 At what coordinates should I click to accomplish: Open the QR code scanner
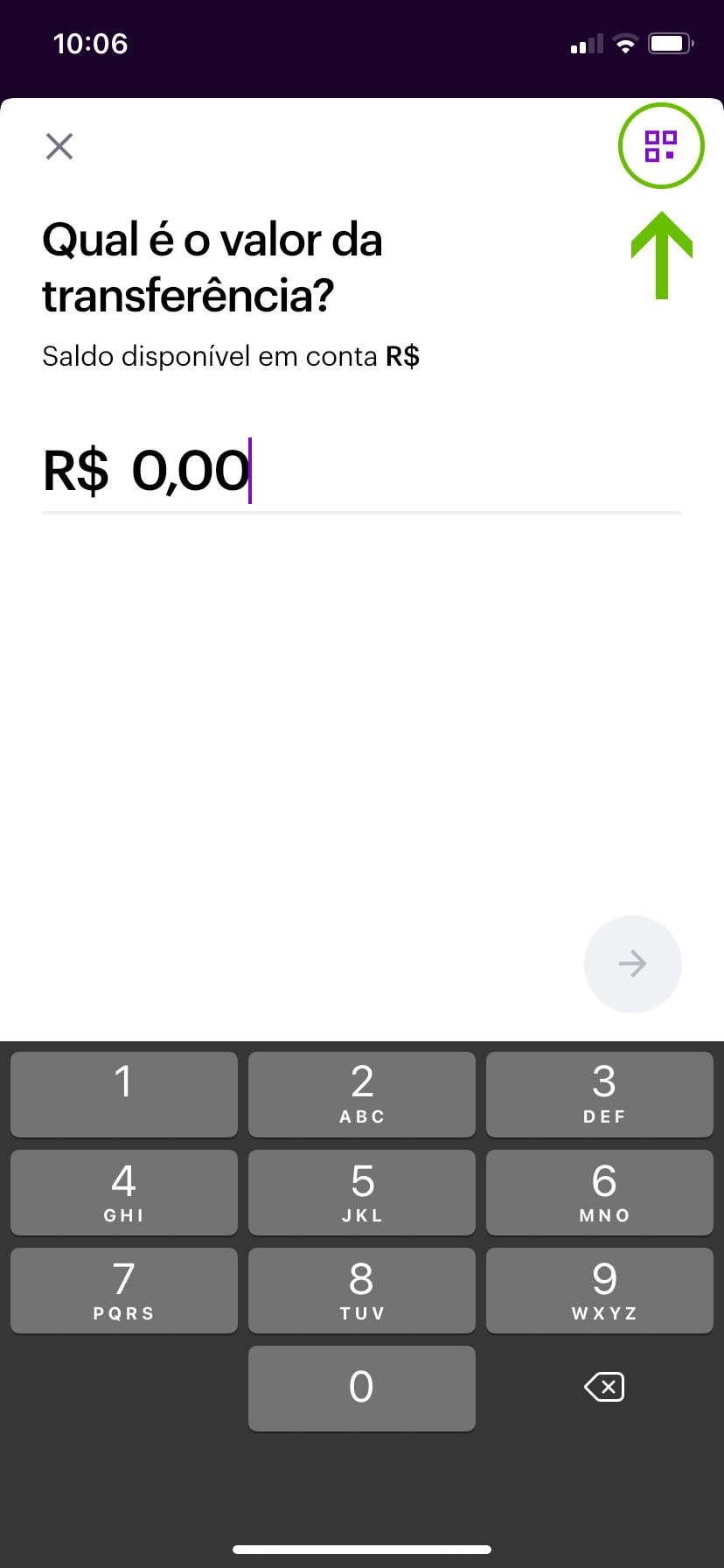pyautogui.click(x=661, y=145)
